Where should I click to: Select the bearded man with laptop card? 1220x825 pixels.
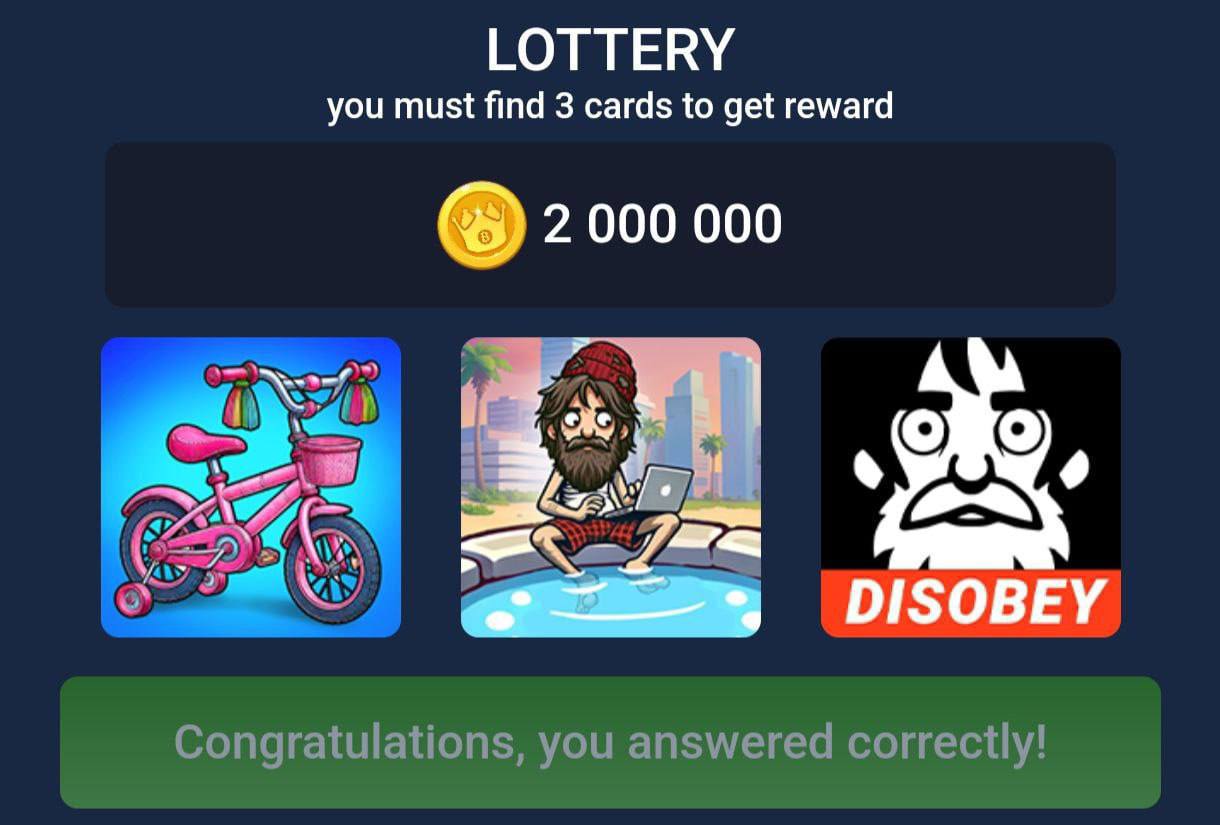tap(610, 487)
